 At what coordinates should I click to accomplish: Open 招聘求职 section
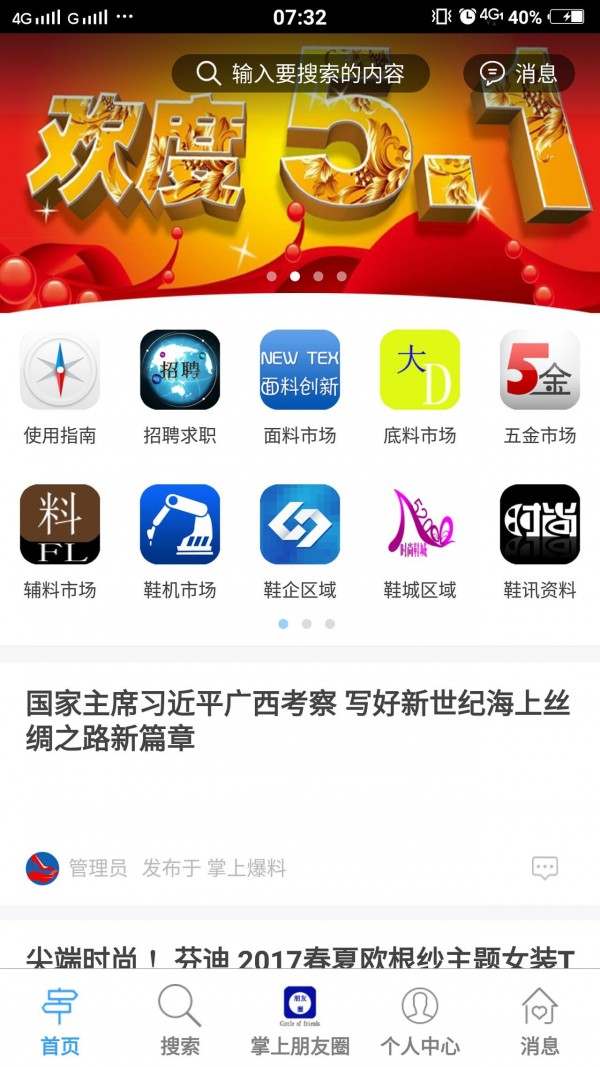pyautogui.click(x=180, y=370)
